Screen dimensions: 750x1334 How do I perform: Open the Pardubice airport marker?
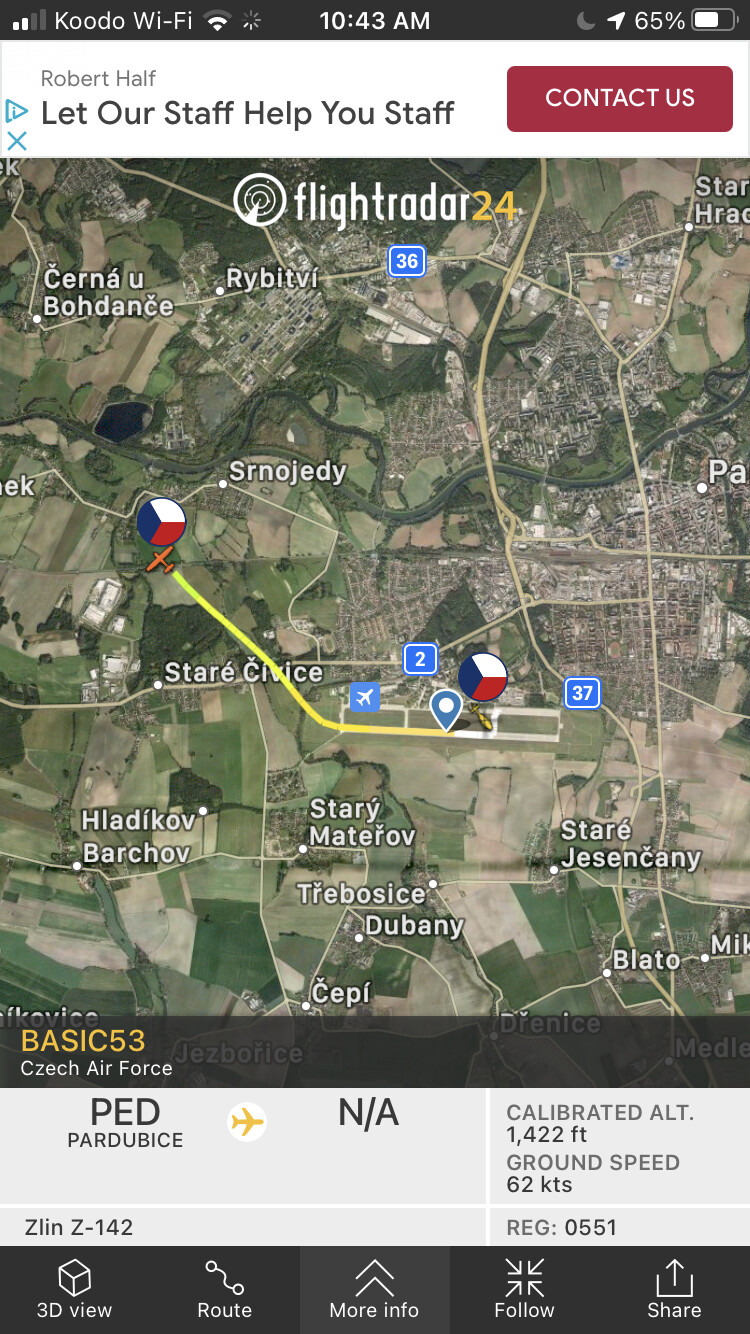[365, 696]
